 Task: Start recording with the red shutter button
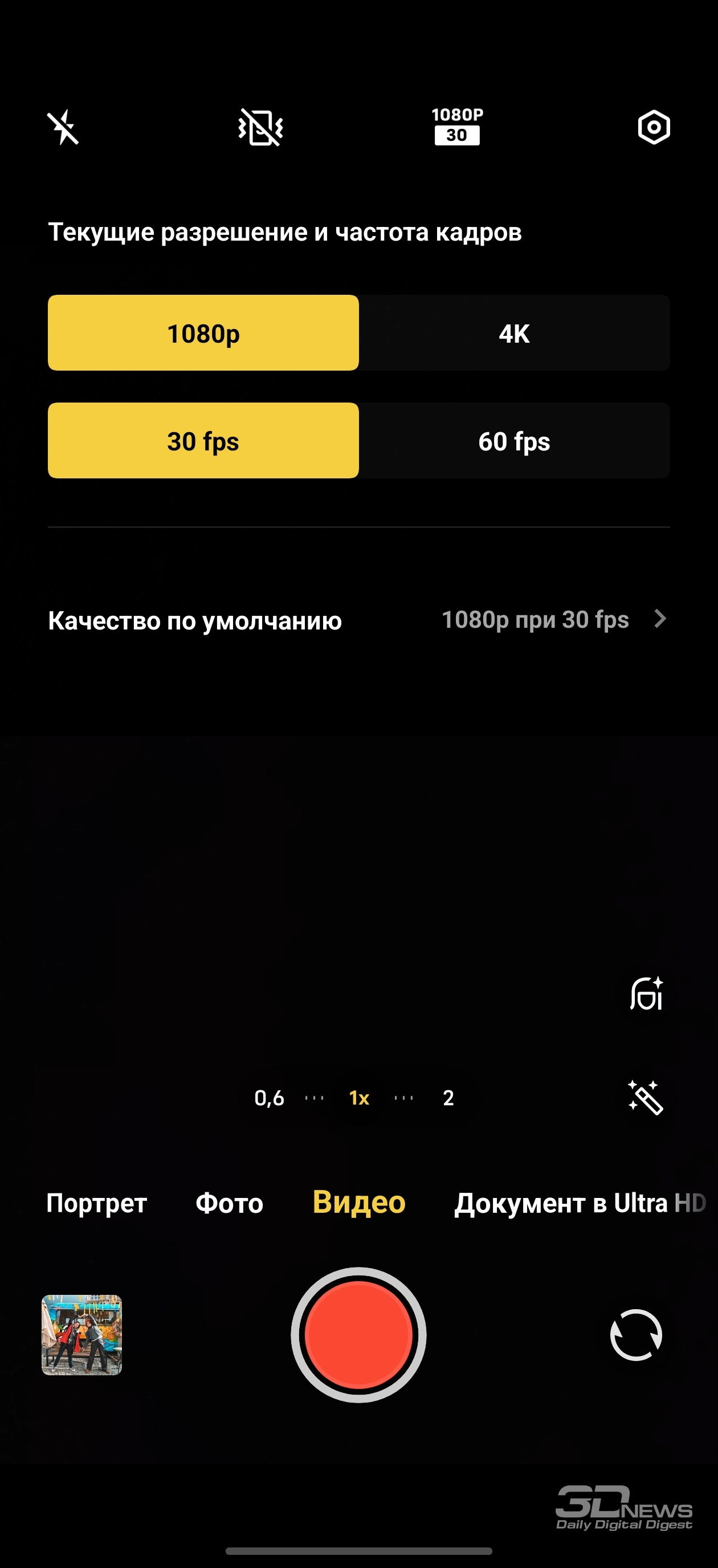tap(358, 1335)
